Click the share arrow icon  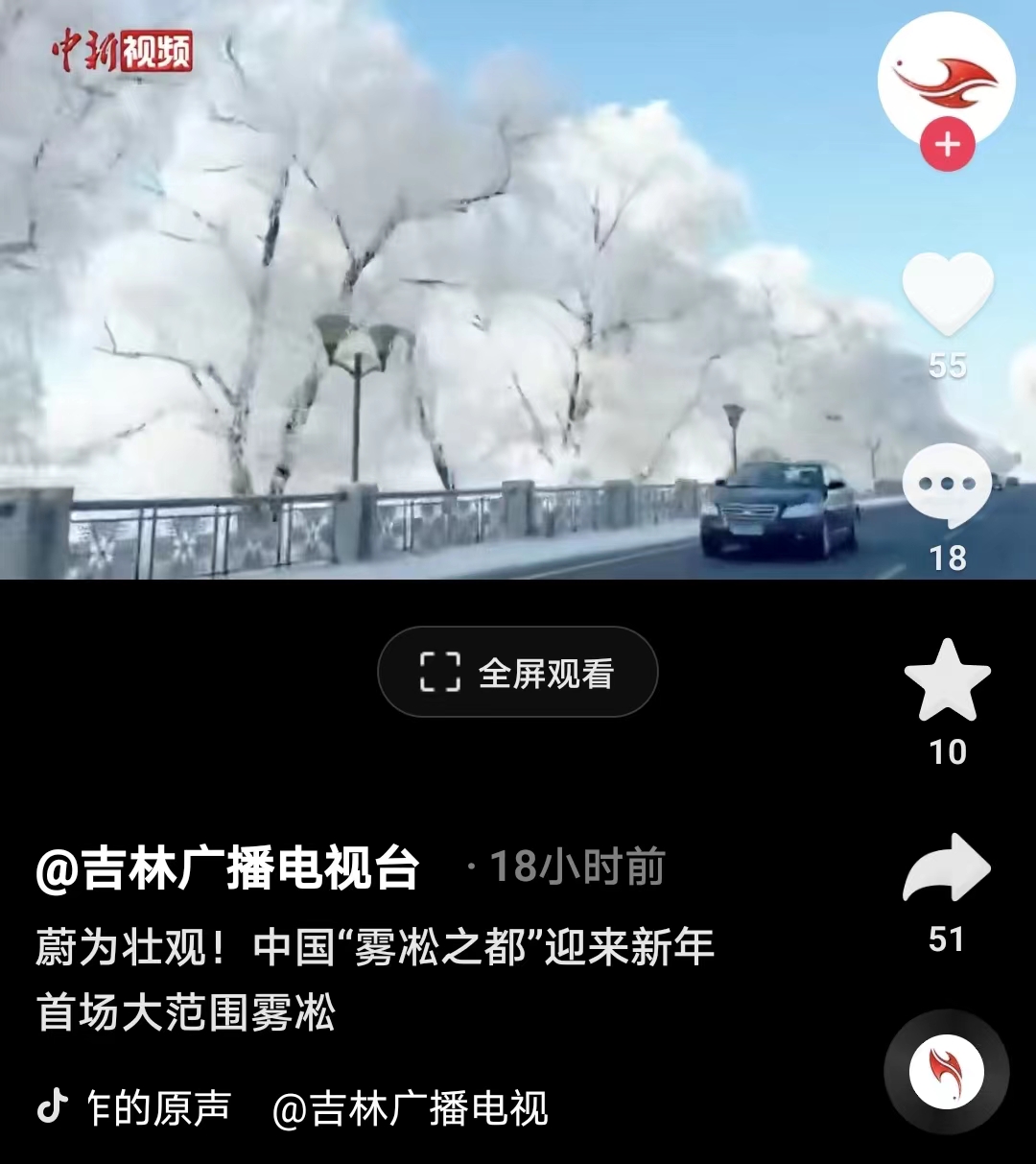(x=948, y=868)
